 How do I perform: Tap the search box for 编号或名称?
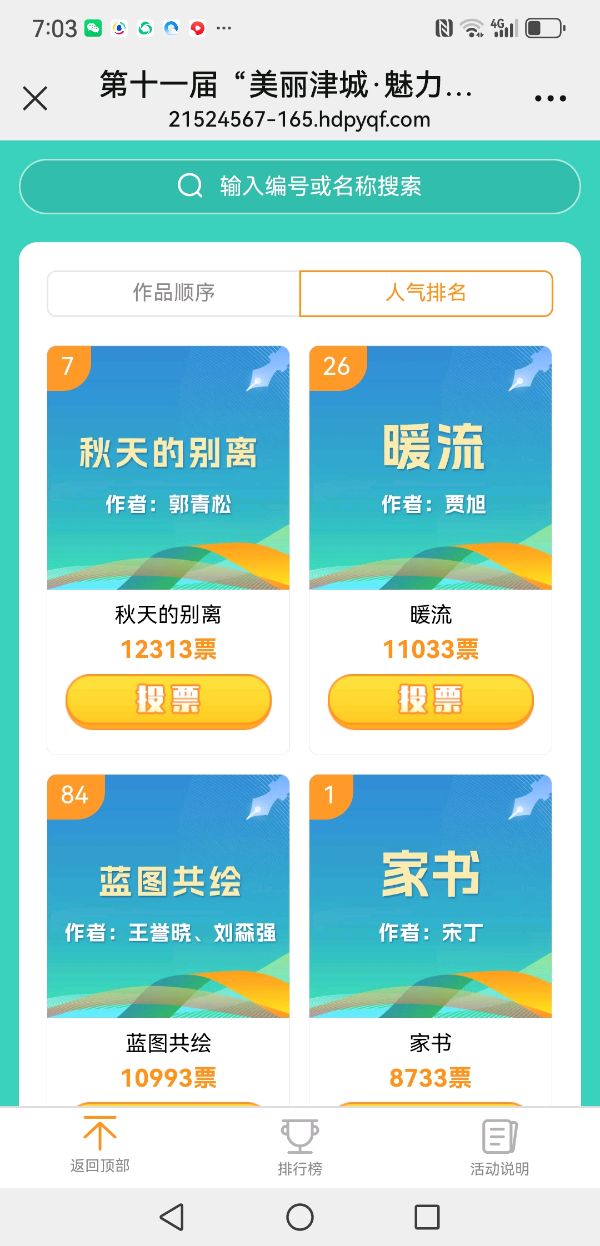300,186
